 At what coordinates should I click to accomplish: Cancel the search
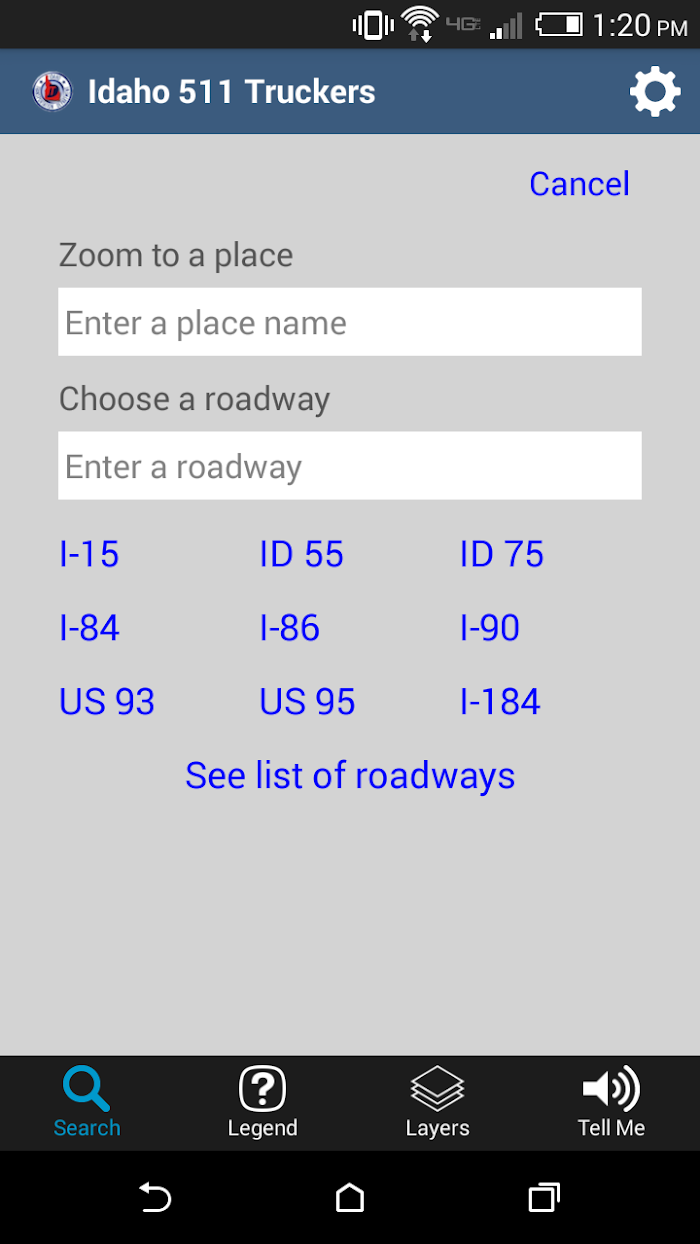579,184
